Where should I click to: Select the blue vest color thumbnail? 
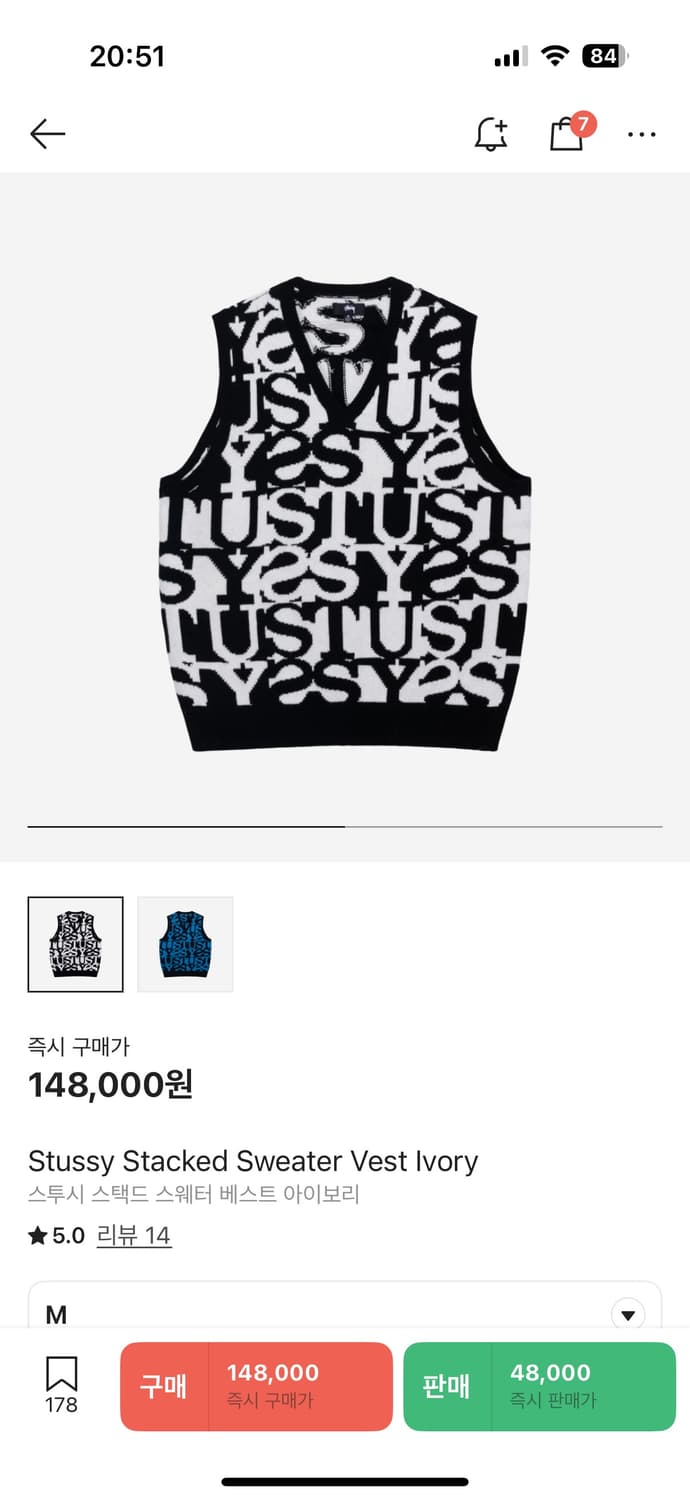185,944
